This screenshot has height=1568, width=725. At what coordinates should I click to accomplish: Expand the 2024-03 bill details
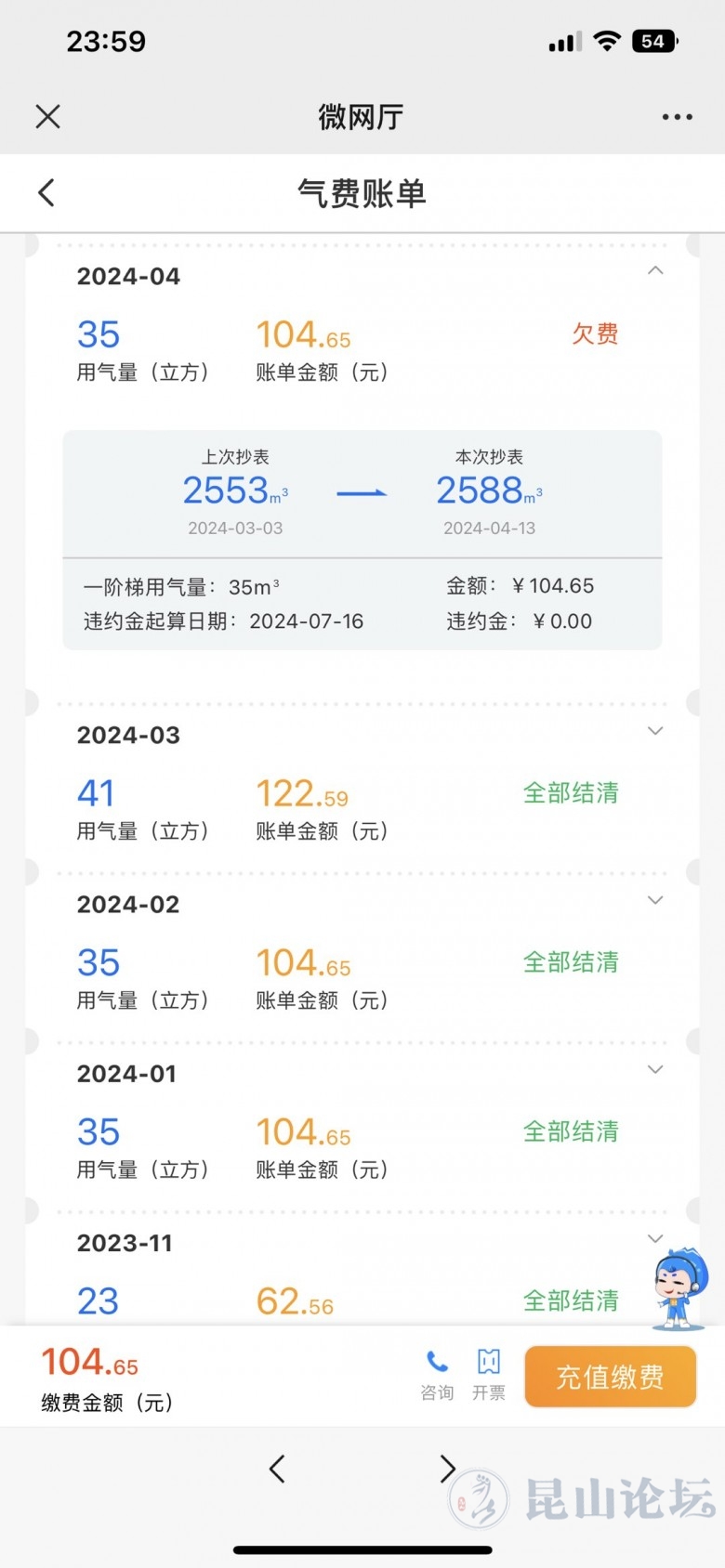point(655,731)
